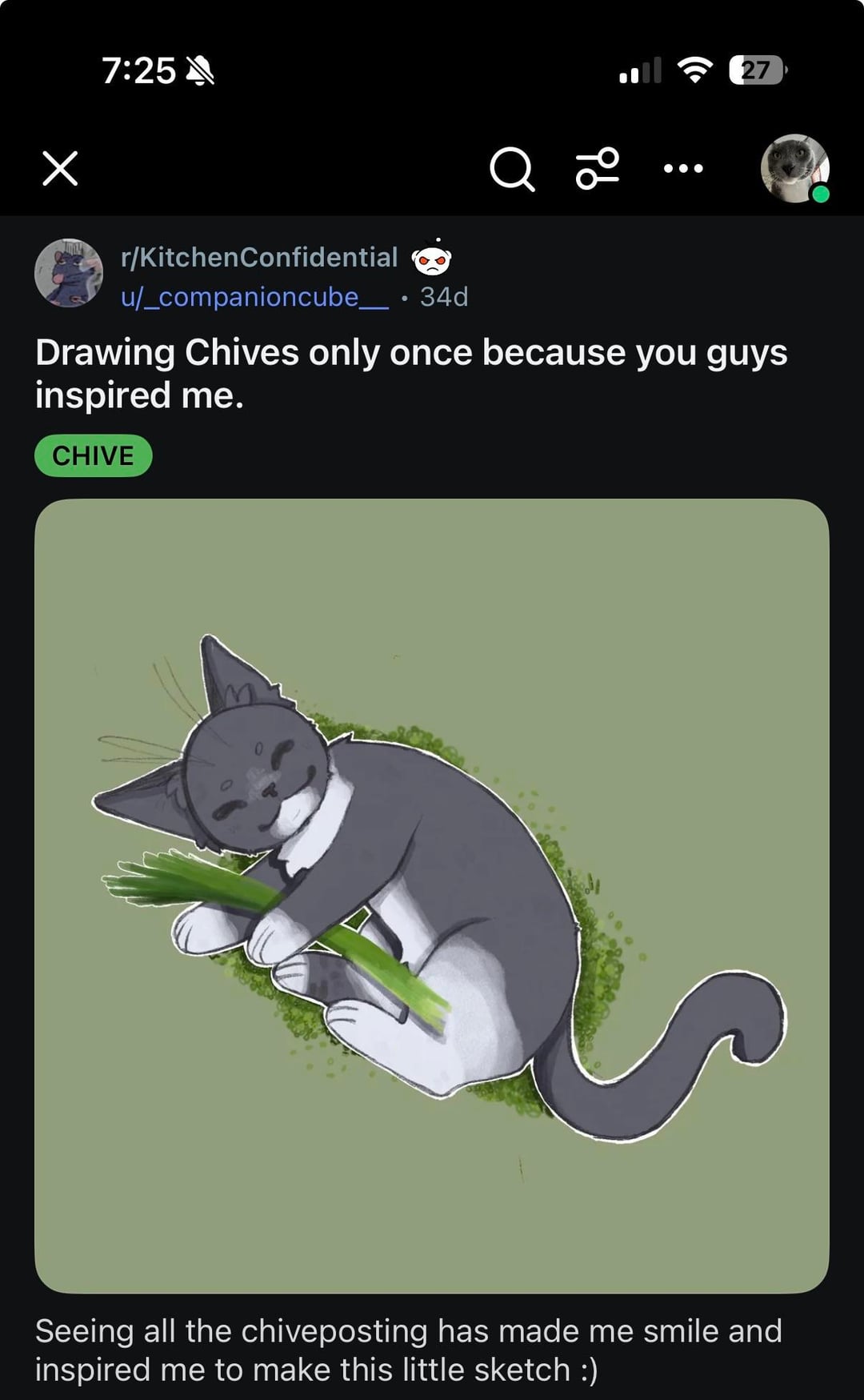Viewport: 864px width, 1400px height.
Task: Tap the KitchenConfidential community avatar
Action: coord(69,273)
